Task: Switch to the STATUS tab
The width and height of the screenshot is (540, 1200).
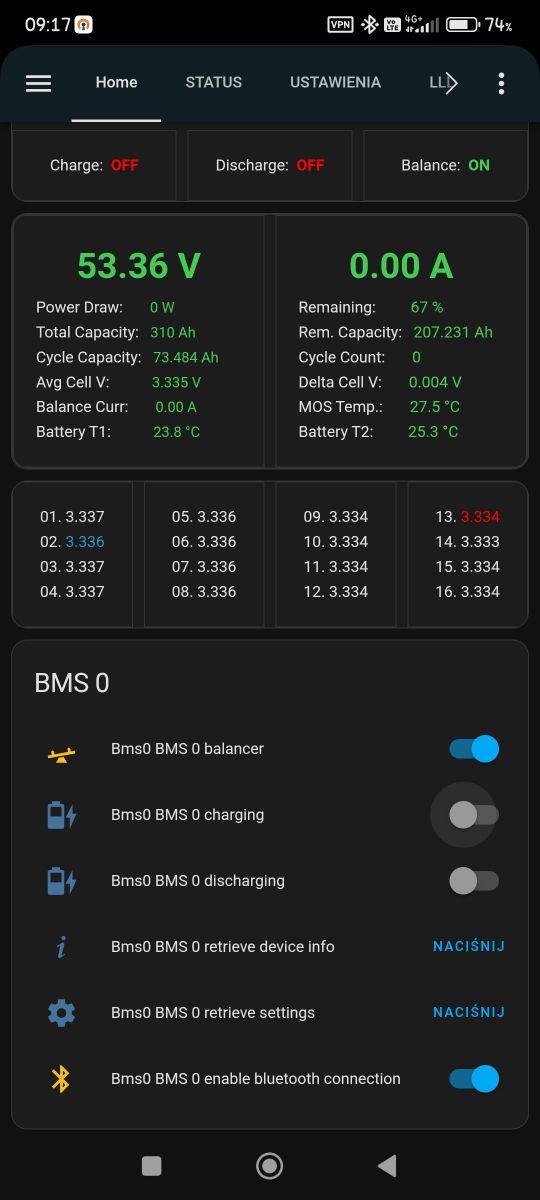Action: pos(213,82)
